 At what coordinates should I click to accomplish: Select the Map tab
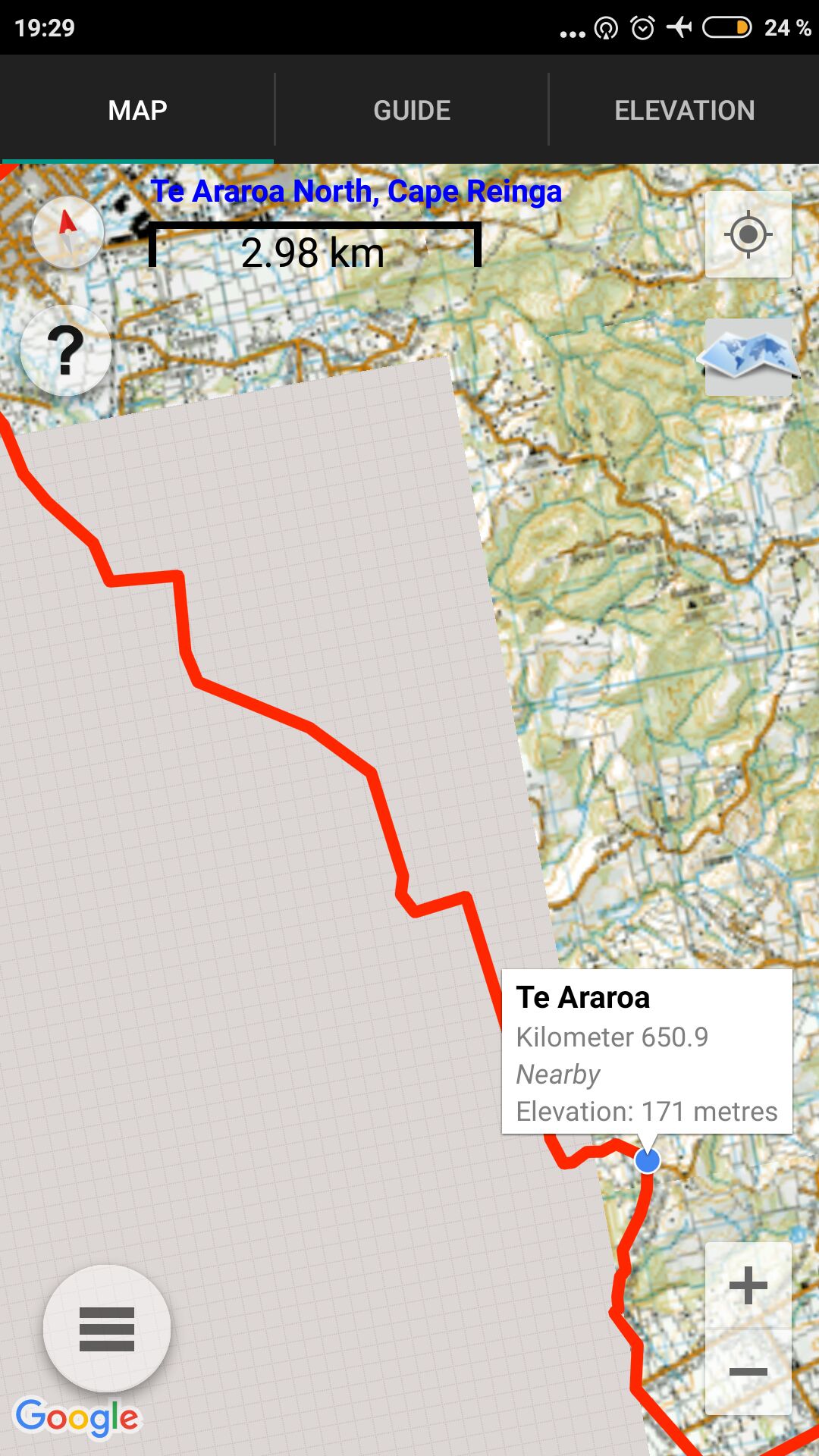pos(137,110)
